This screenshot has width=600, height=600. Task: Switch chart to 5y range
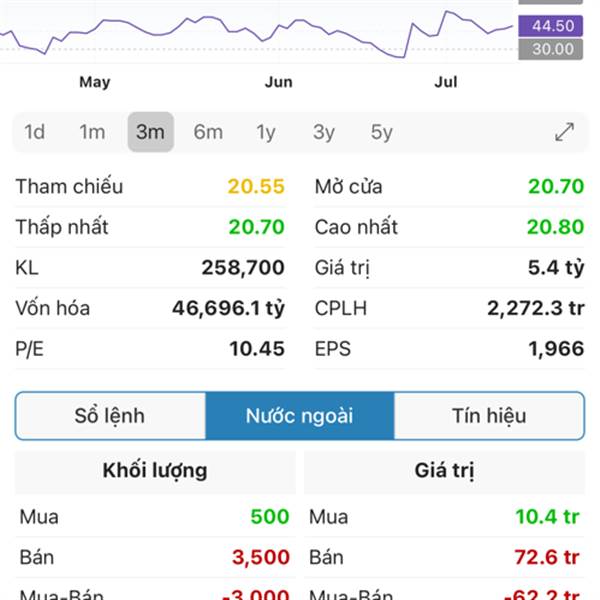click(381, 132)
